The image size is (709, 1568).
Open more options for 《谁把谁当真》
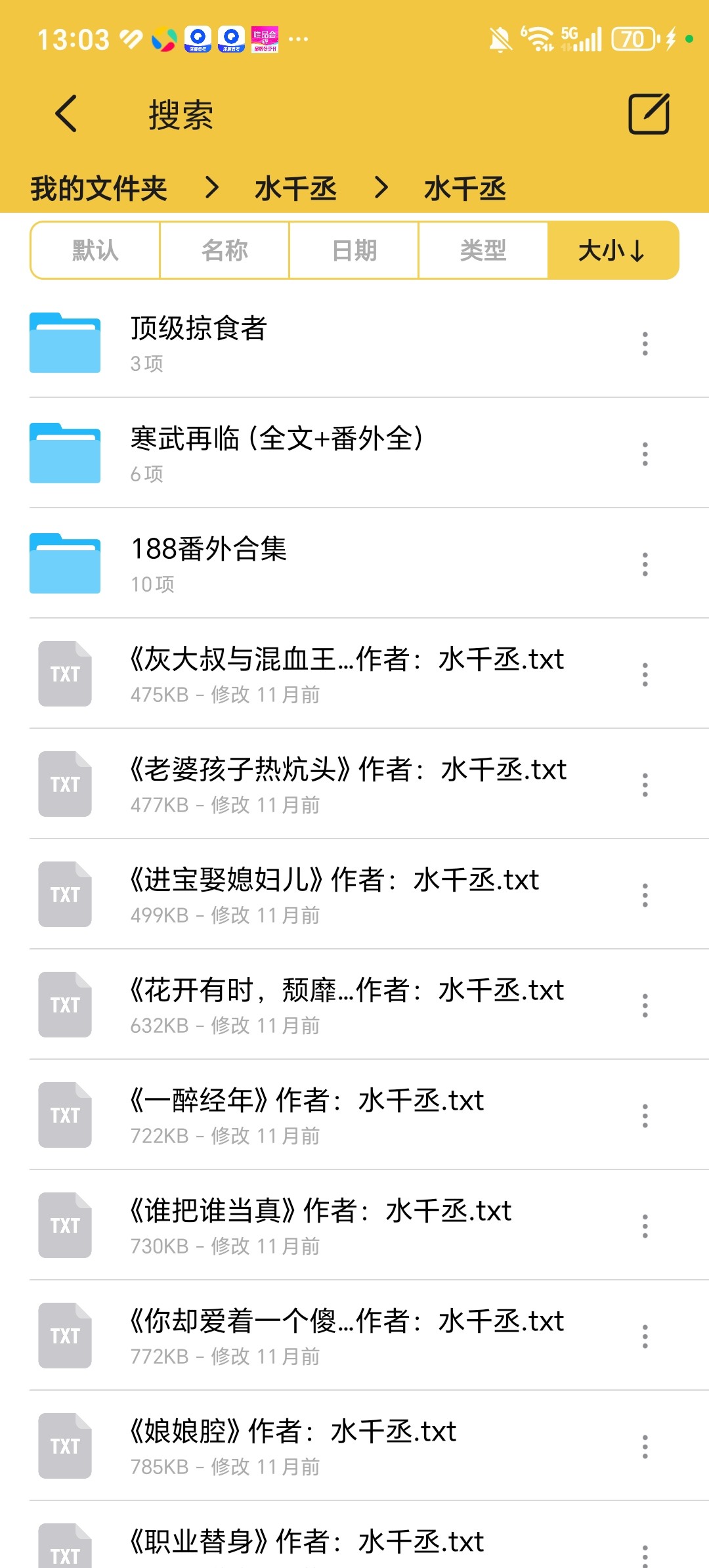(645, 1226)
